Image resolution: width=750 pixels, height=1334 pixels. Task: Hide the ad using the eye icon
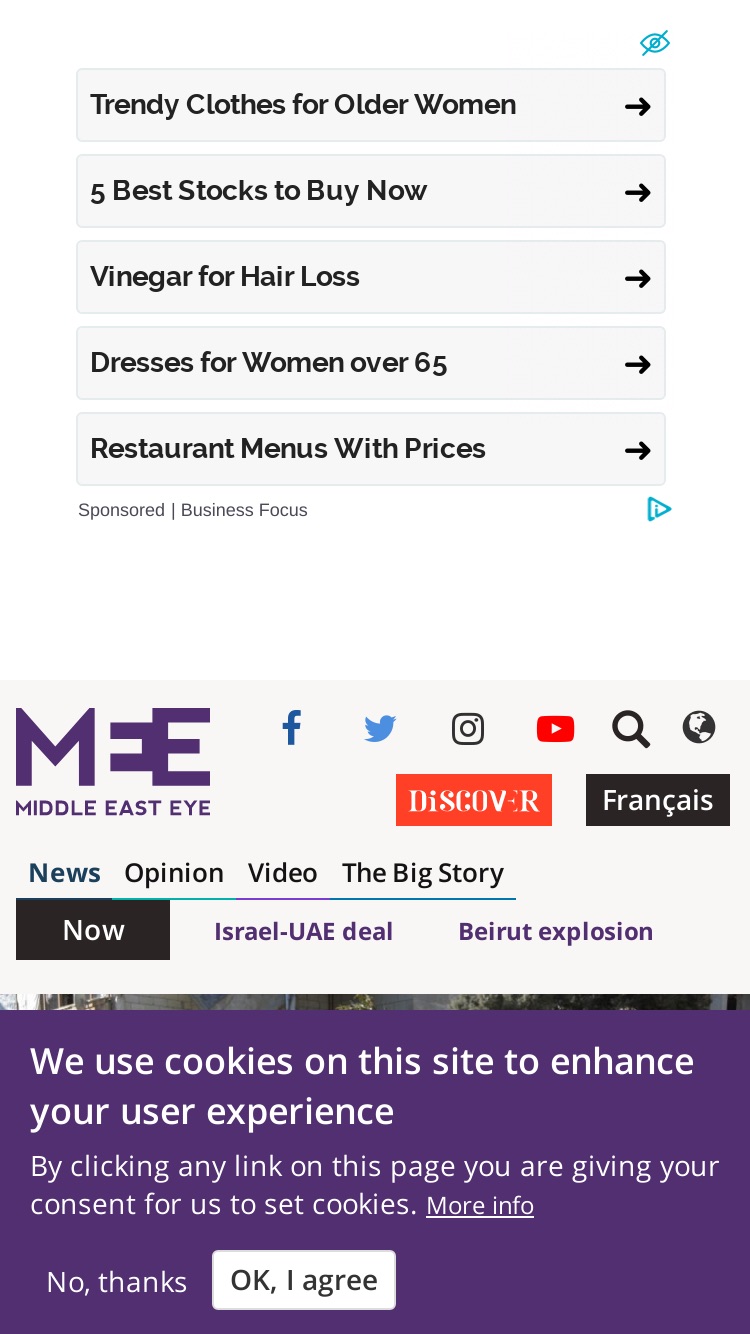654,42
